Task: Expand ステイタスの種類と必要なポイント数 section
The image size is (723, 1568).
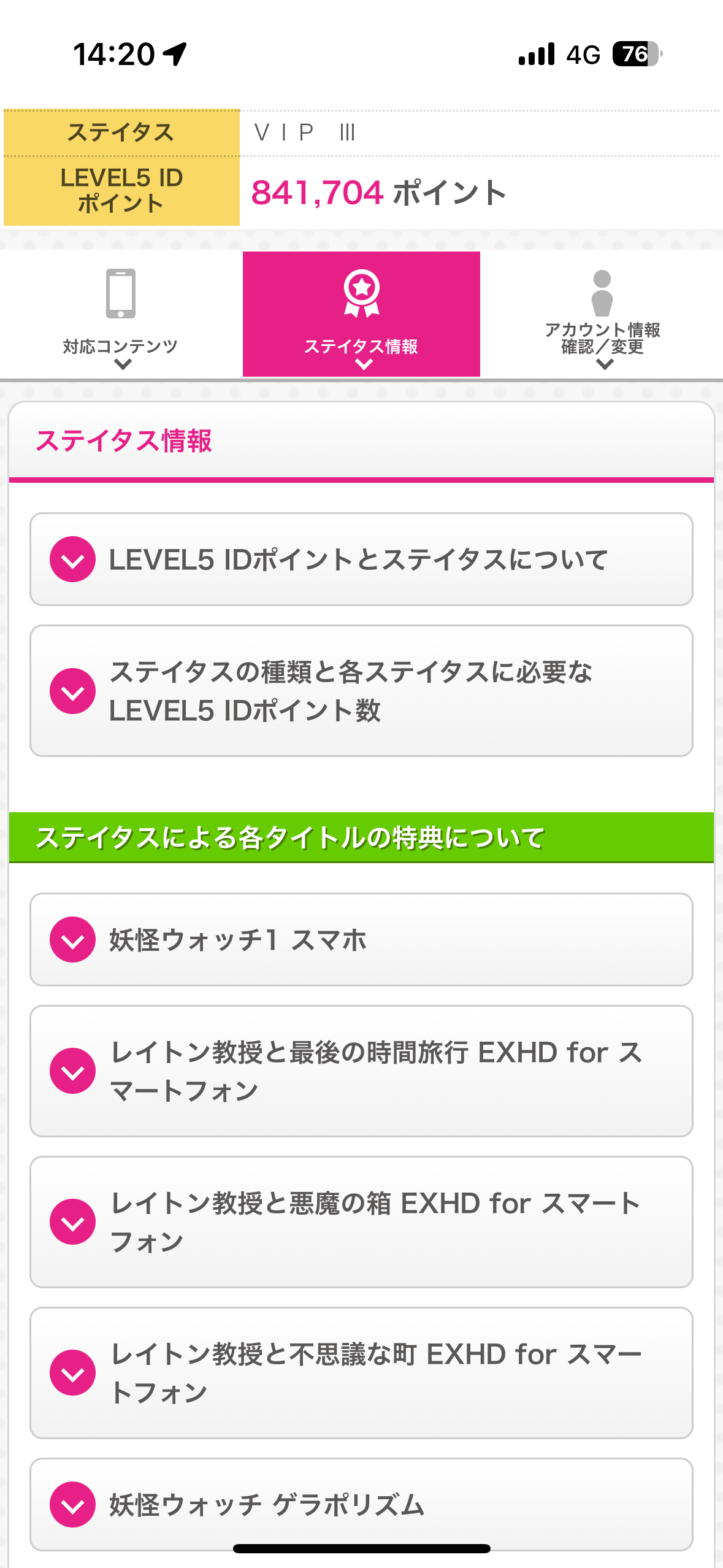Action: [x=361, y=691]
